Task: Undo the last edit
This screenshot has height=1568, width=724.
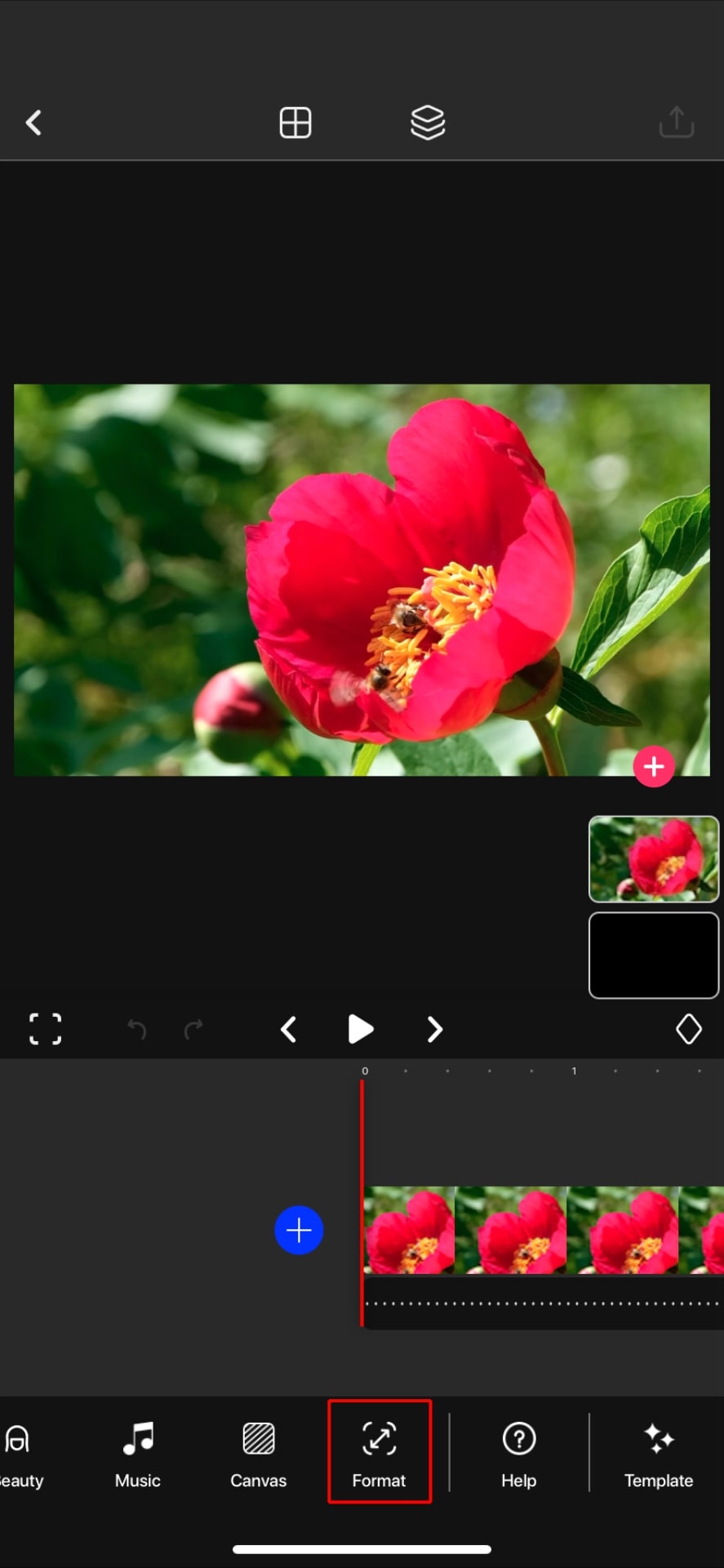Action: coord(137,1029)
